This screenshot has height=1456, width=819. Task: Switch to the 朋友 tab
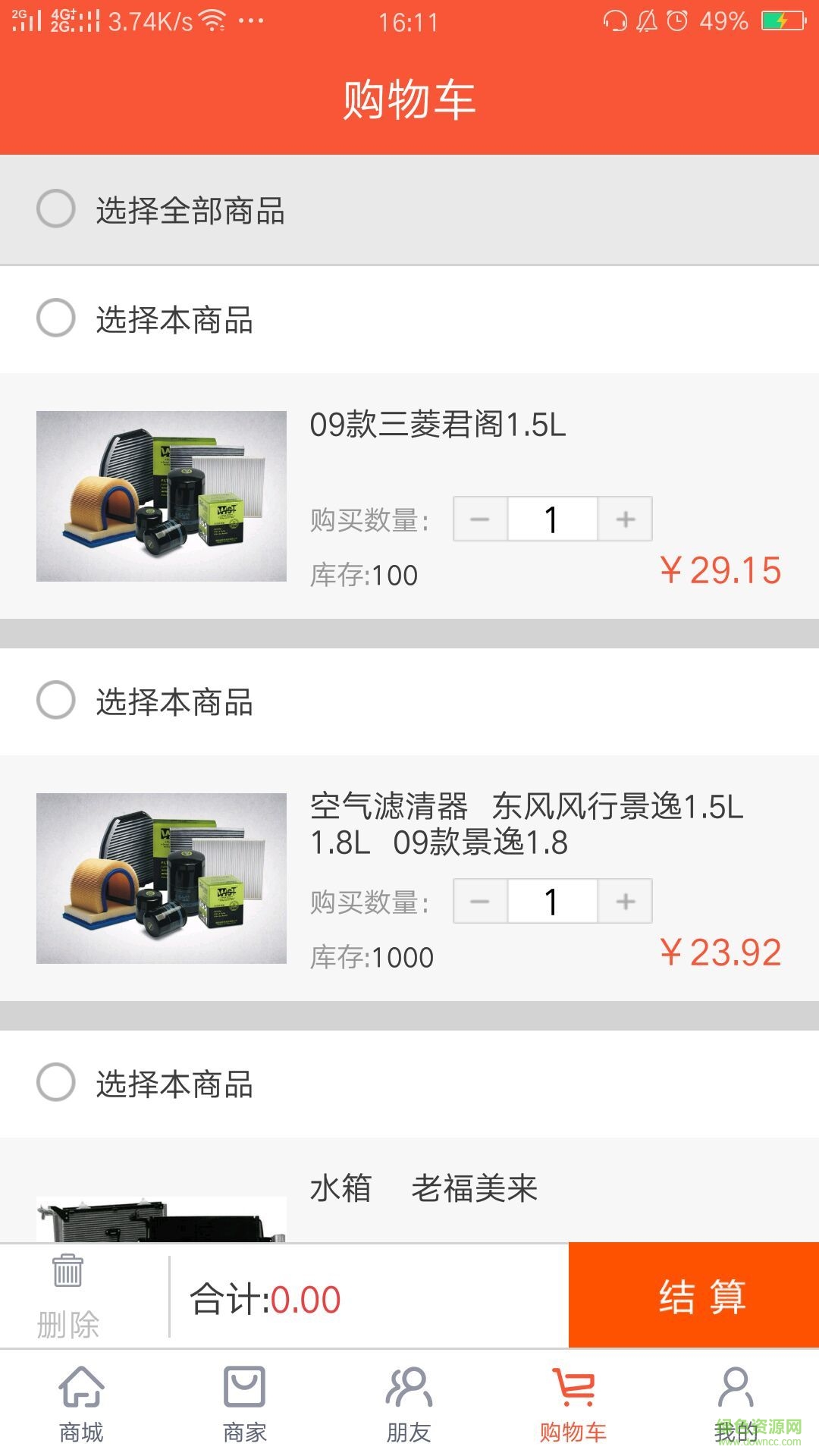[409, 1403]
